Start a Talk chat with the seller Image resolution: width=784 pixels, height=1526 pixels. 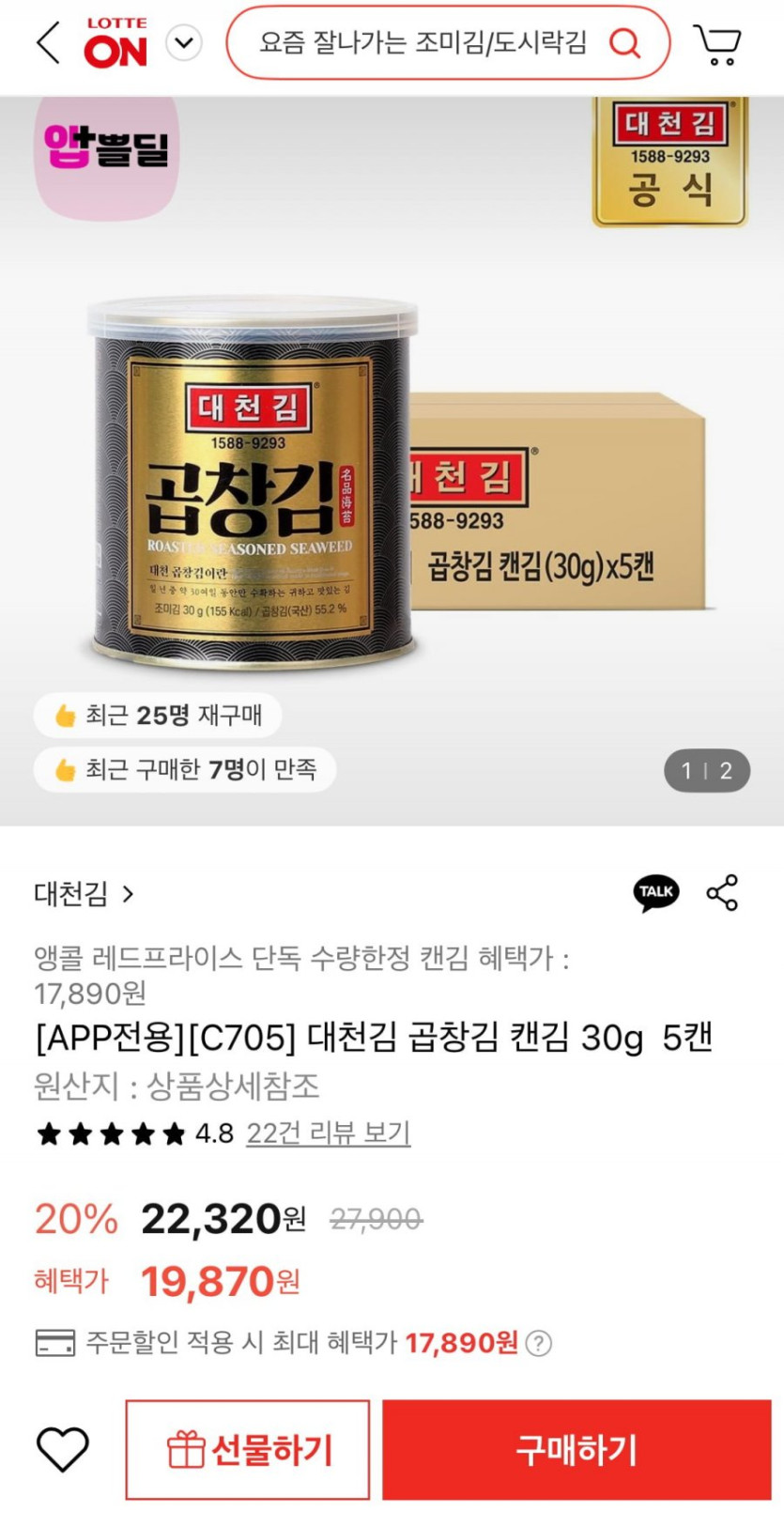[x=656, y=892]
